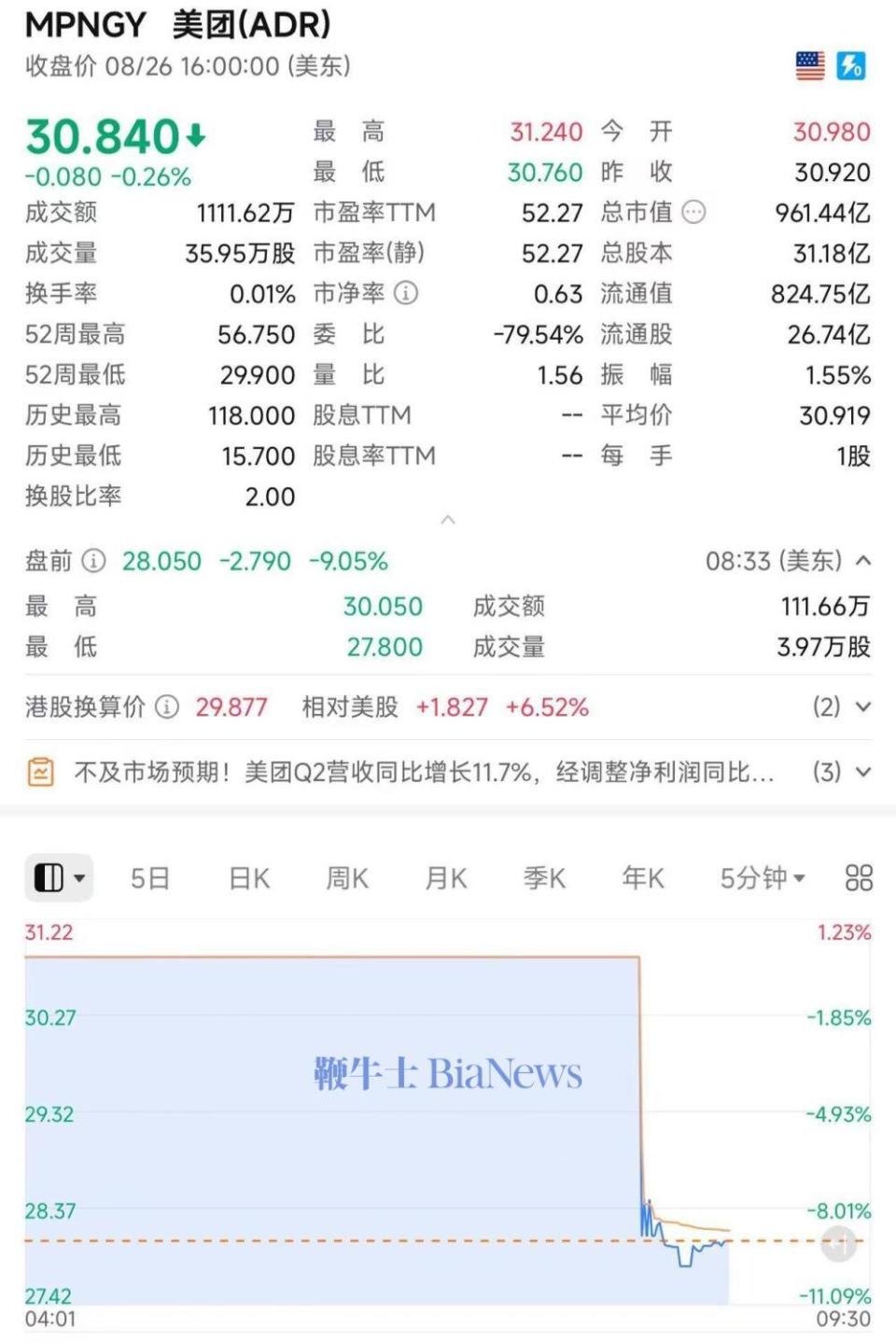Open the chart style dropdown arrow
The width and height of the screenshot is (896, 1342).
click(x=81, y=880)
